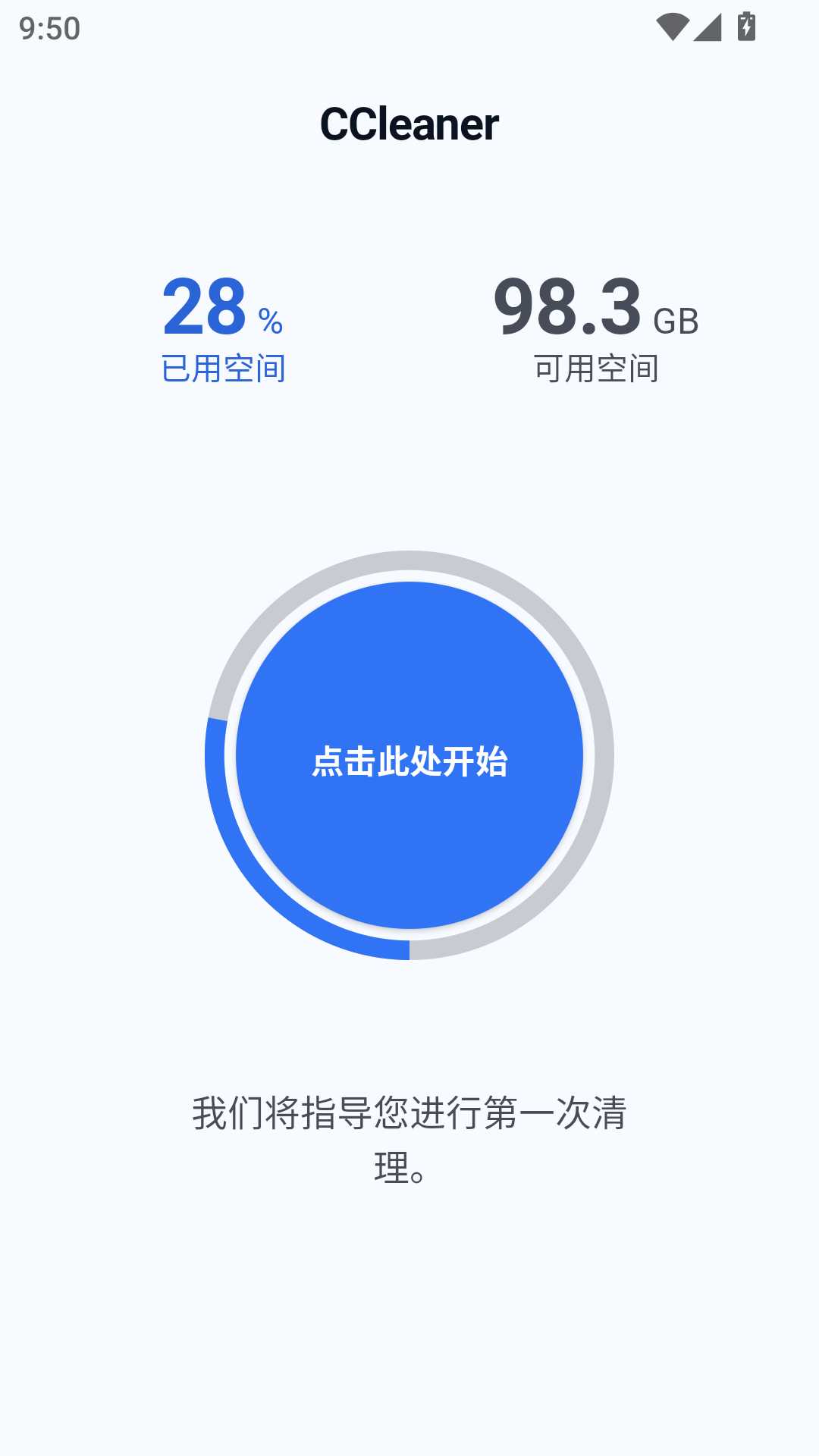This screenshot has height=1456, width=819.
Task: Click the charging battery icon
Action: click(x=746, y=25)
